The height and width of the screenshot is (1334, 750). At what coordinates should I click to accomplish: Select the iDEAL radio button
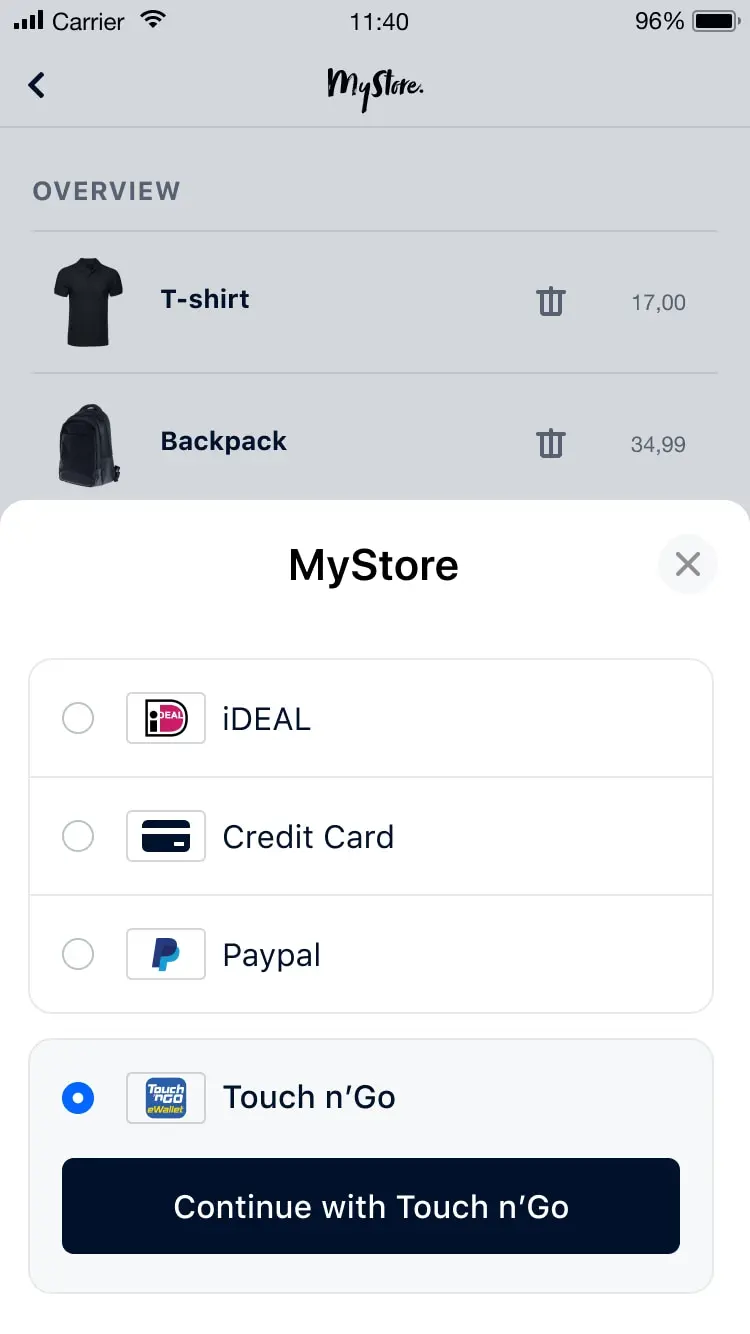point(78,717)
